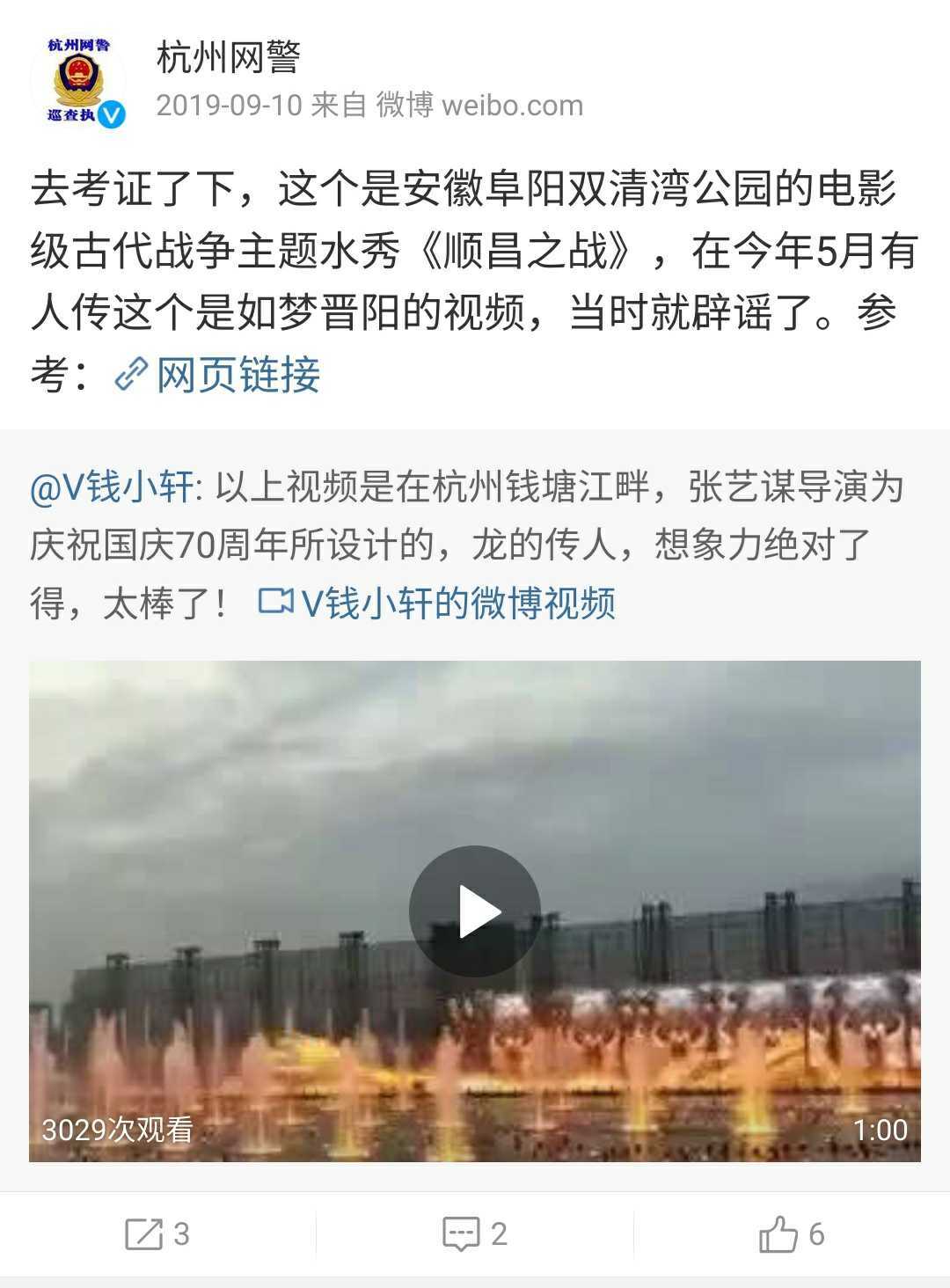Like this Weibo post

coord(791,1234)
